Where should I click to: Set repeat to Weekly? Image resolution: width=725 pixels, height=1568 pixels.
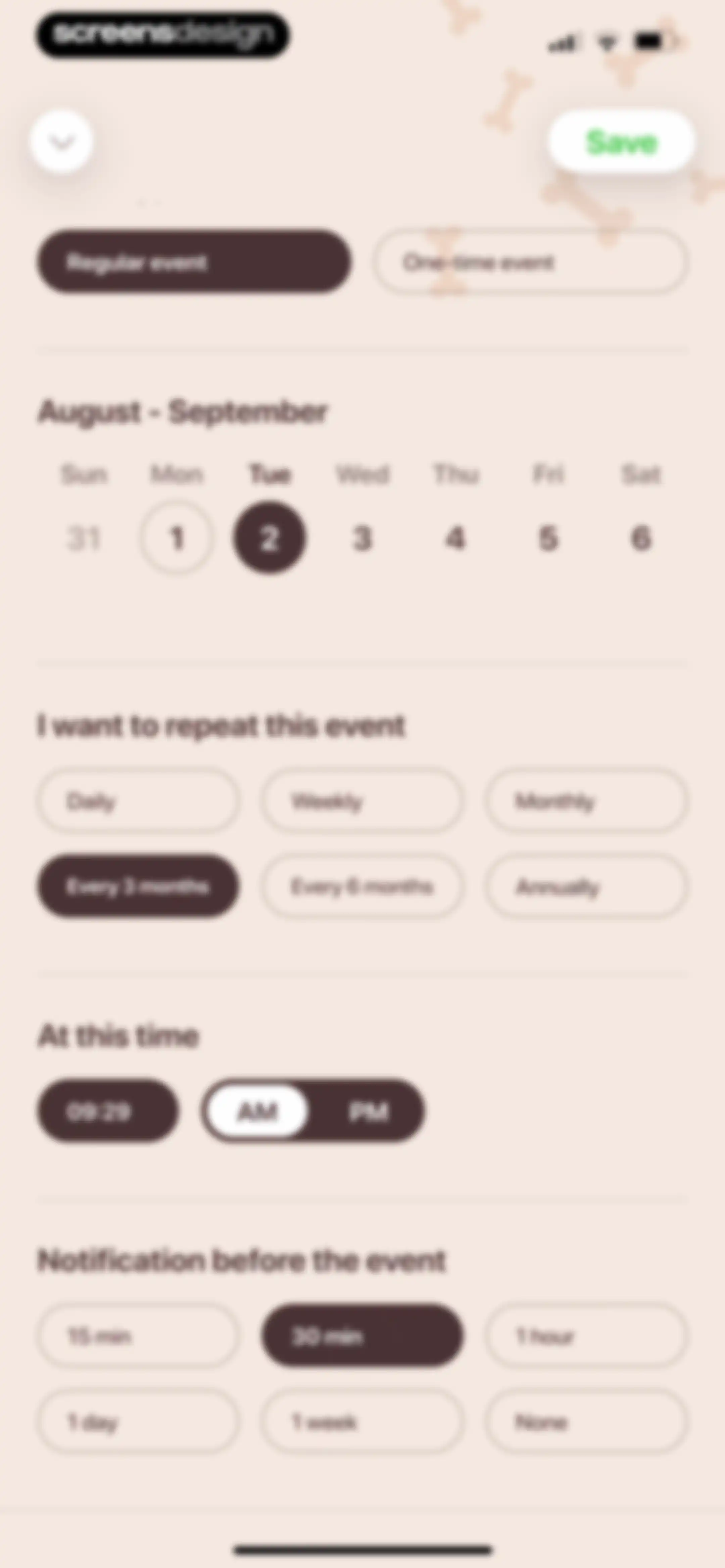click(362, 801)
